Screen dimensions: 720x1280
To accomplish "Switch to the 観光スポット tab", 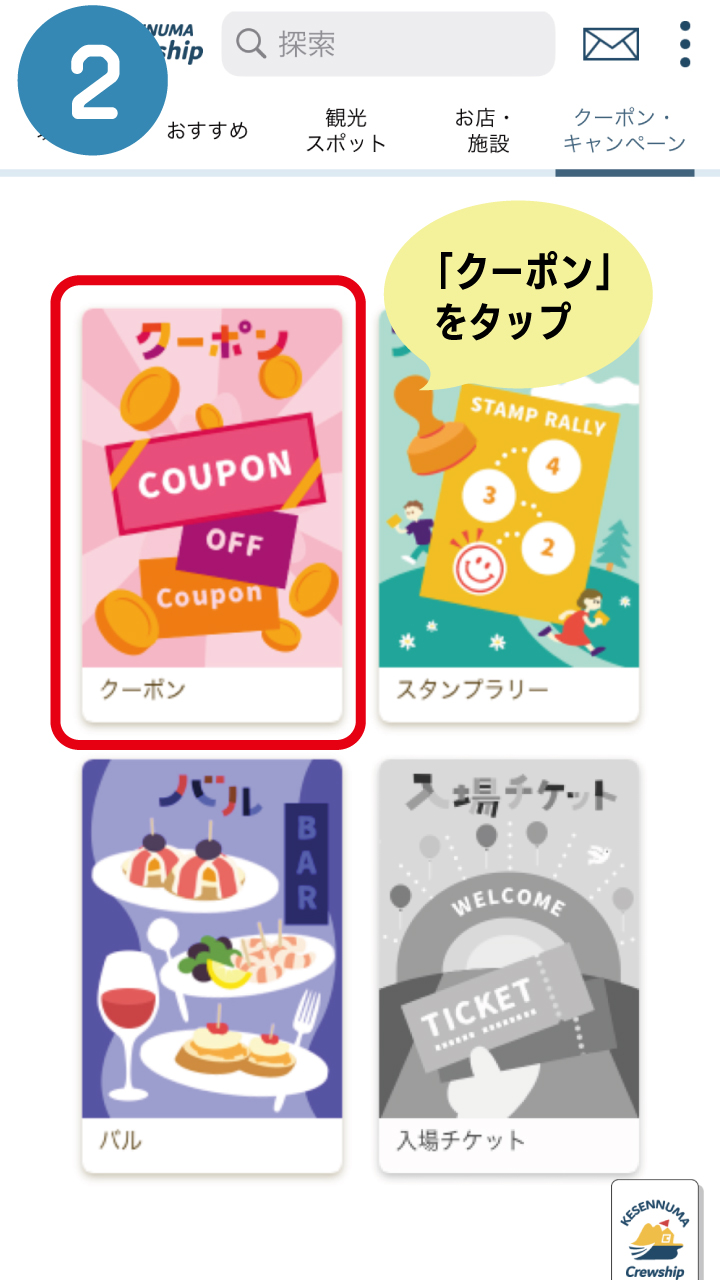I will [x=346, y=131].
